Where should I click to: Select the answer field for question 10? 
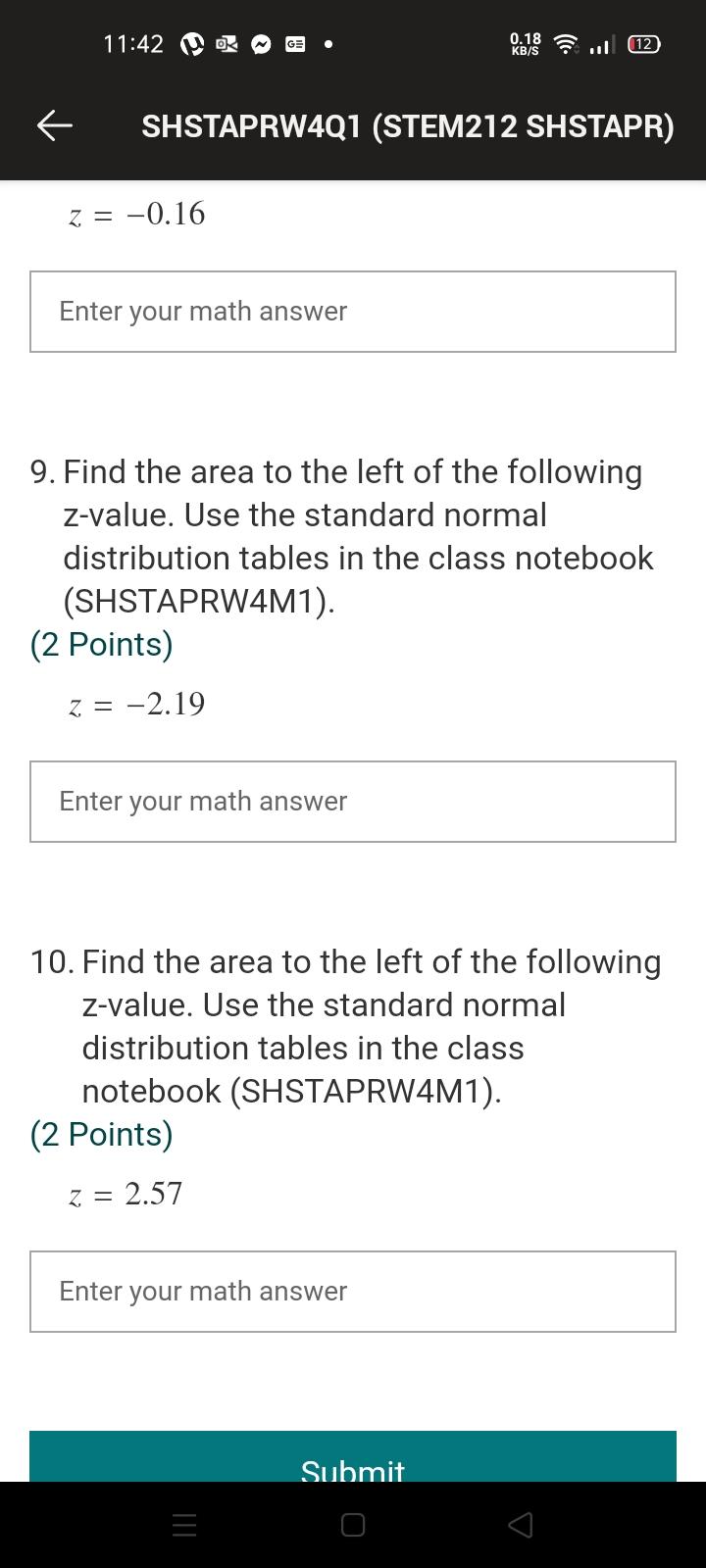(x=353, y=1291)
